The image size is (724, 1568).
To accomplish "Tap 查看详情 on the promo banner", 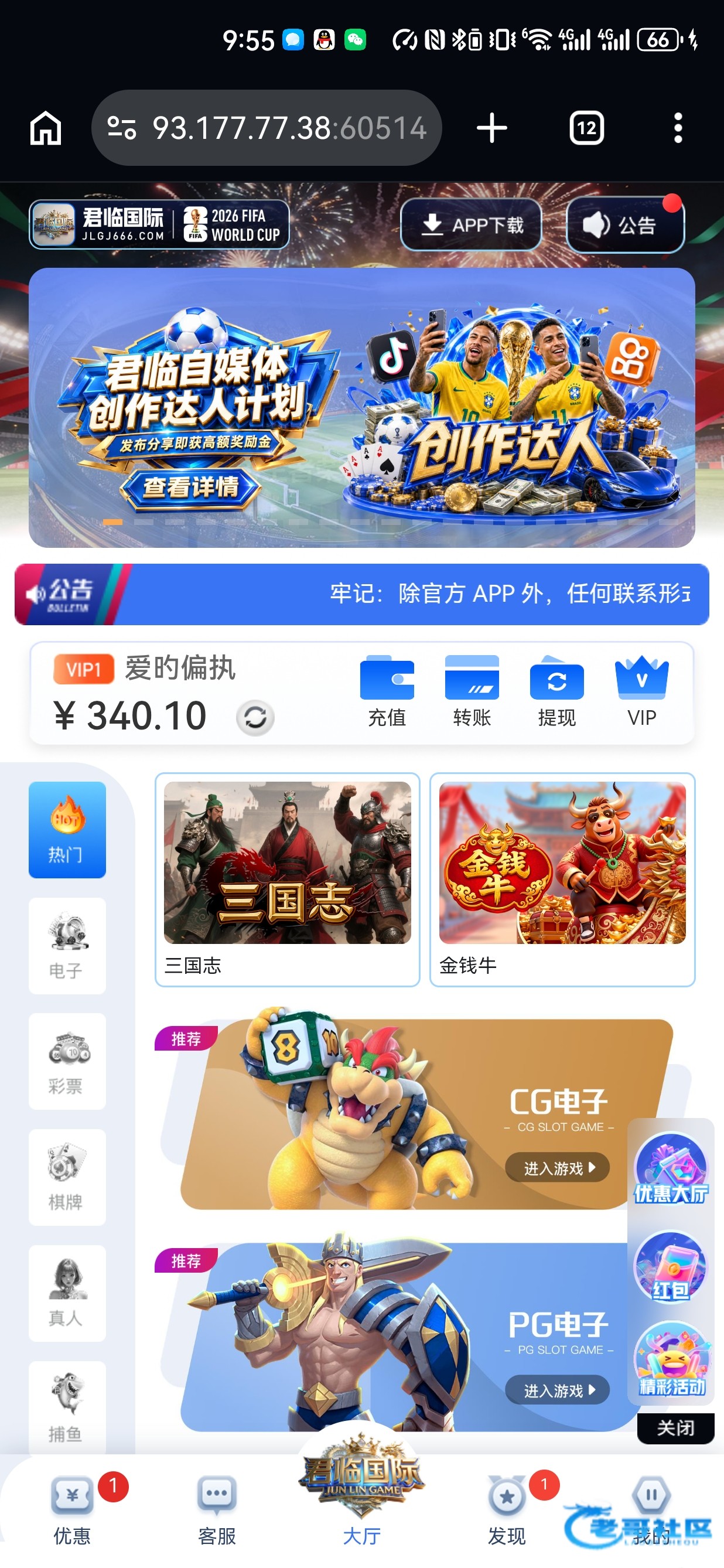I will [190, 487].
